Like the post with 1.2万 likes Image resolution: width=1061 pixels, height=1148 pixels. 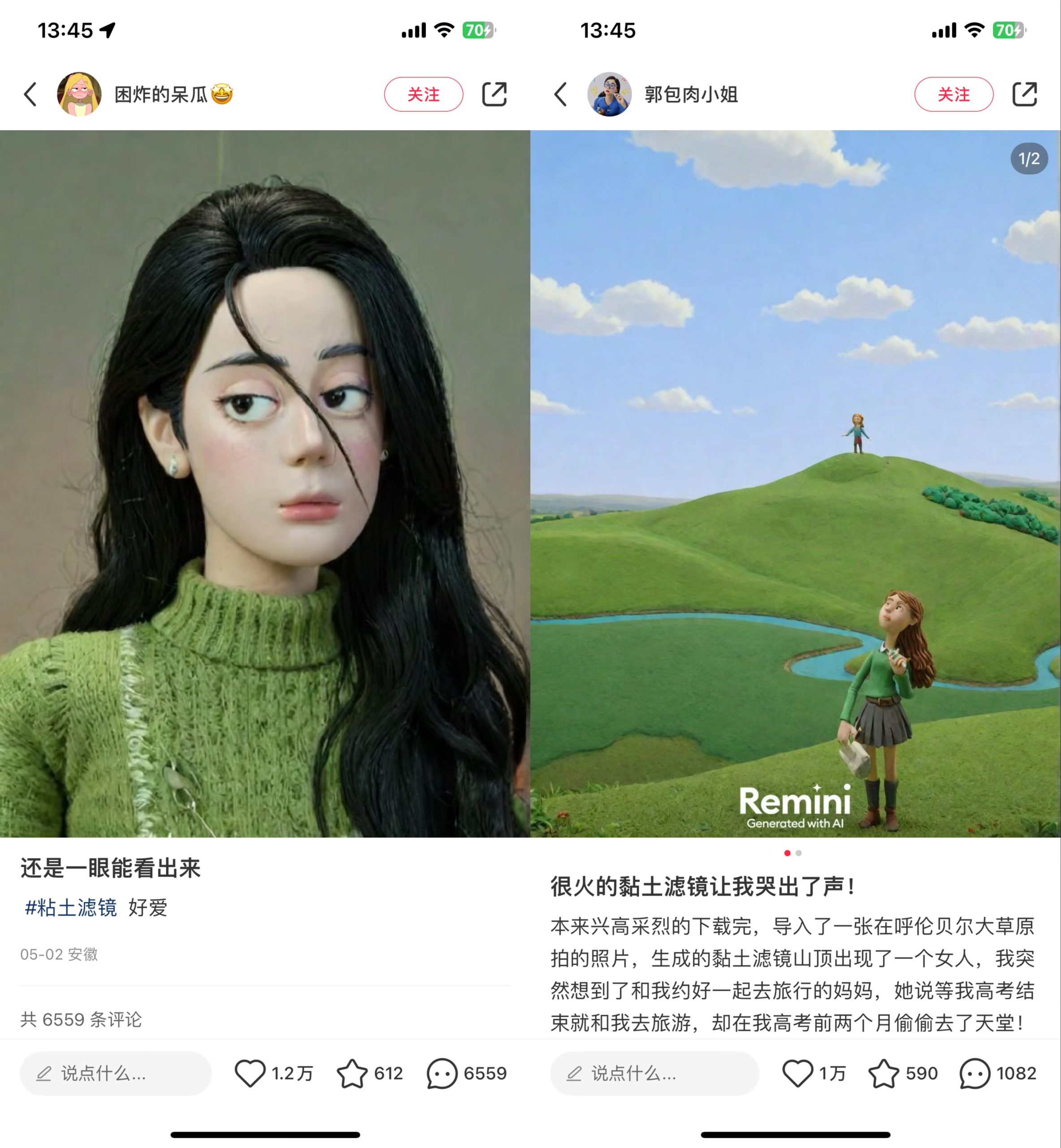point(250,1073)
